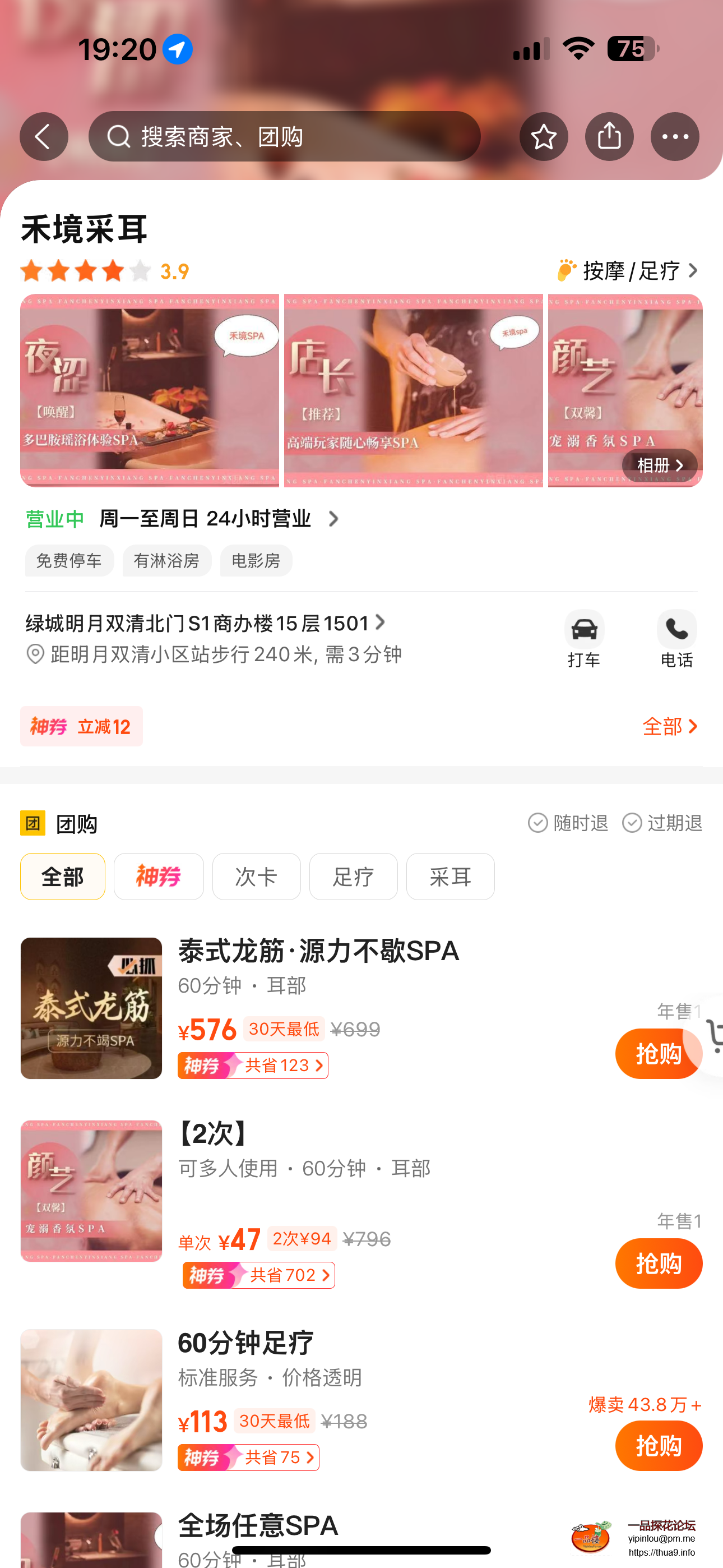
Task: Open the 相册 photo album
Action: tap(659, 465)
